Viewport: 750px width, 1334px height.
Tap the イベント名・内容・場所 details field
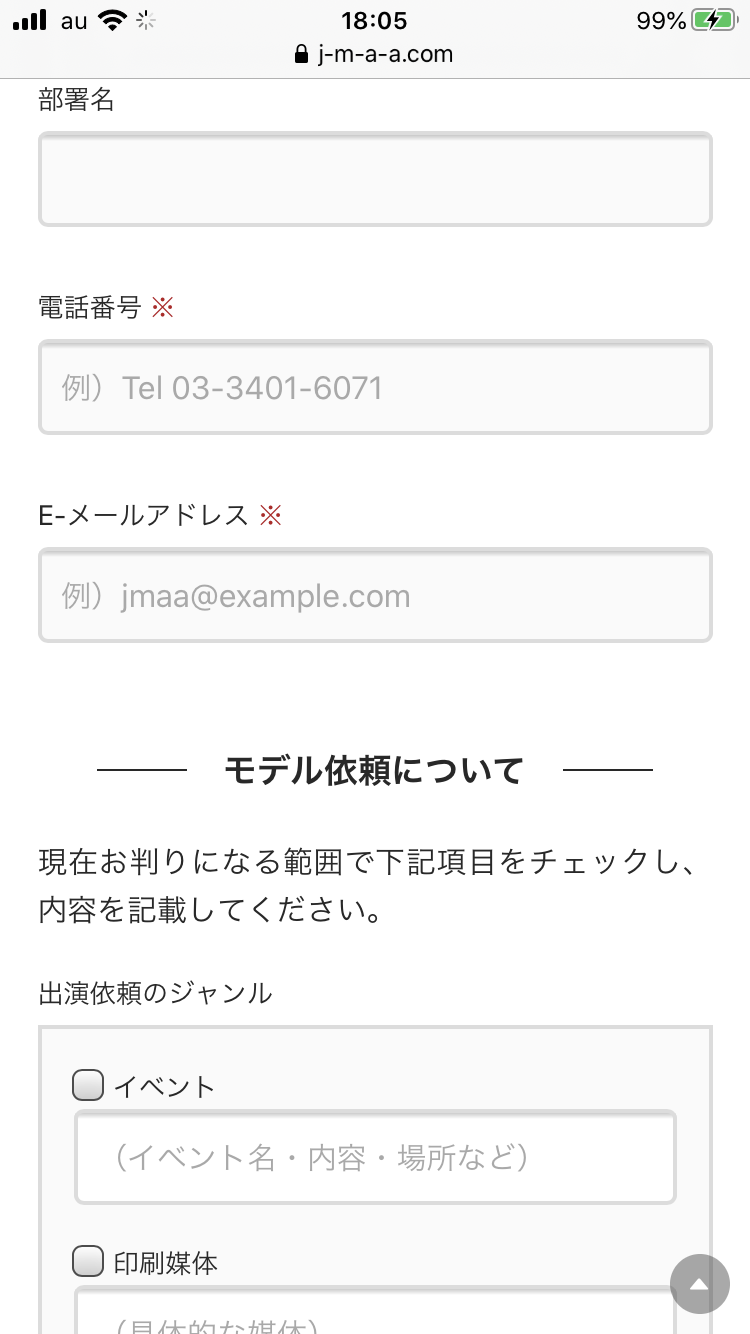point(375,1157)
